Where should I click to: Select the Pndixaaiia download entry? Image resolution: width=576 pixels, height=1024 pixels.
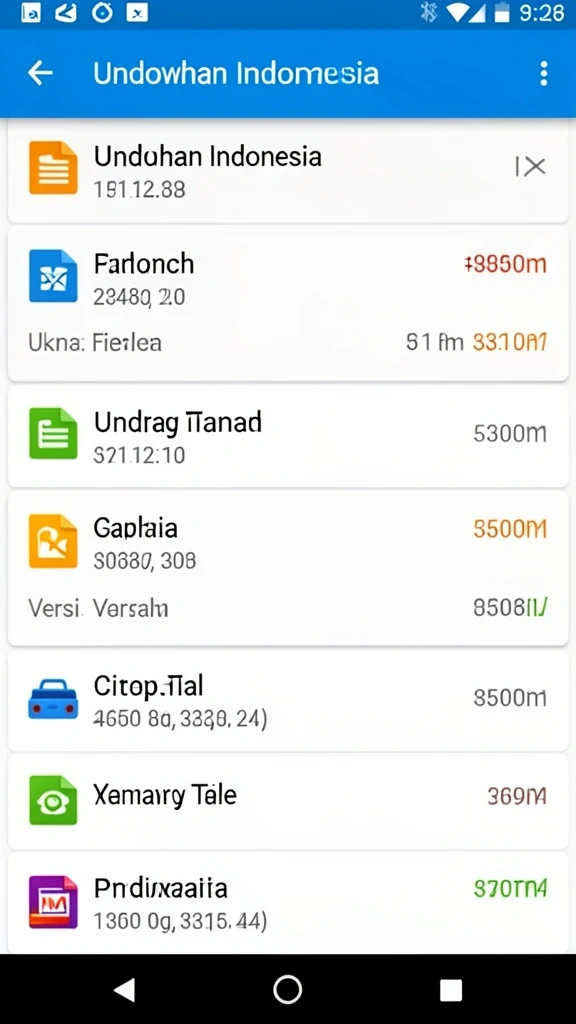(x=288, y=903)
